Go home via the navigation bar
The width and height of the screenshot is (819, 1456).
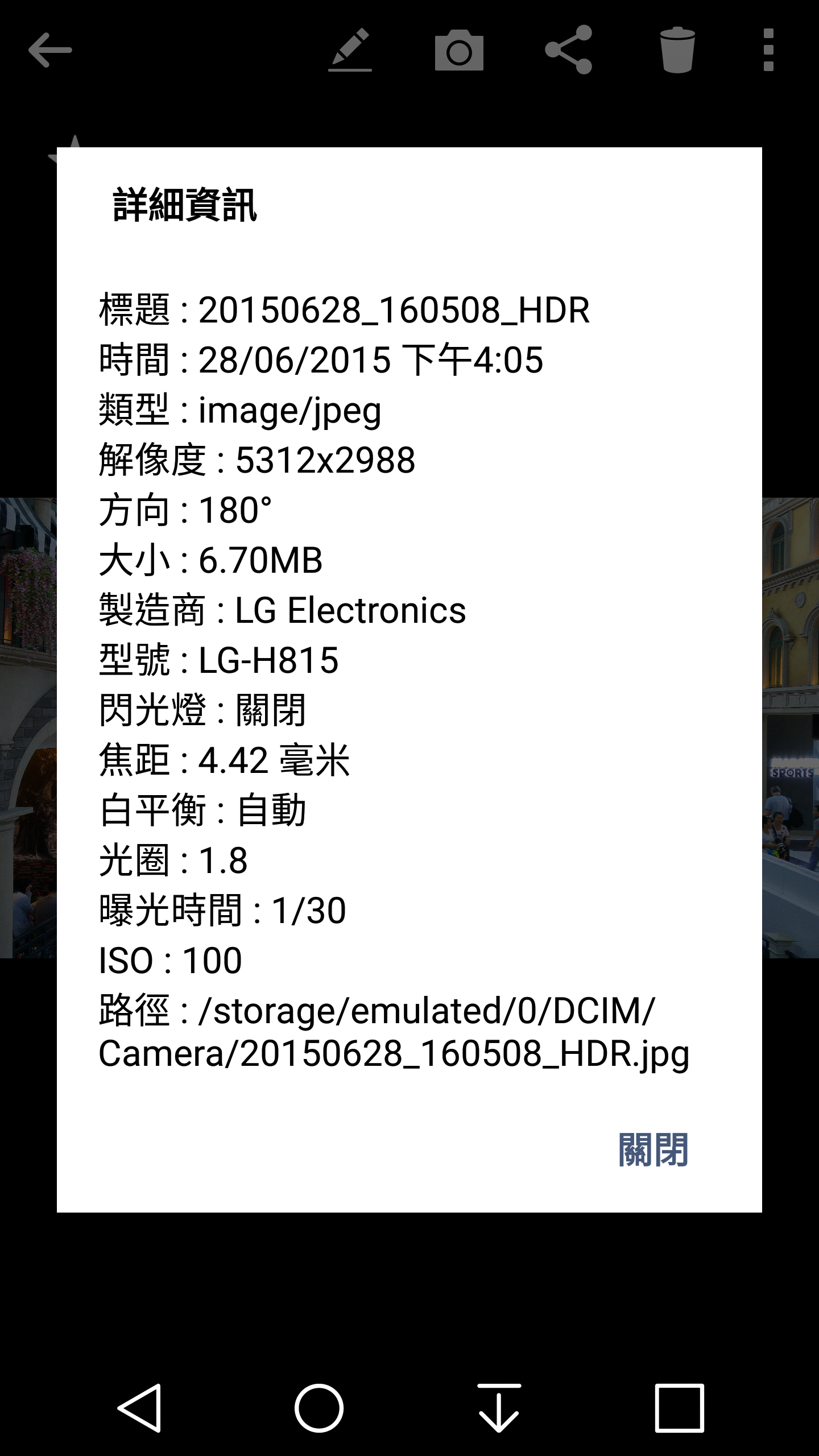[319, 1408]
